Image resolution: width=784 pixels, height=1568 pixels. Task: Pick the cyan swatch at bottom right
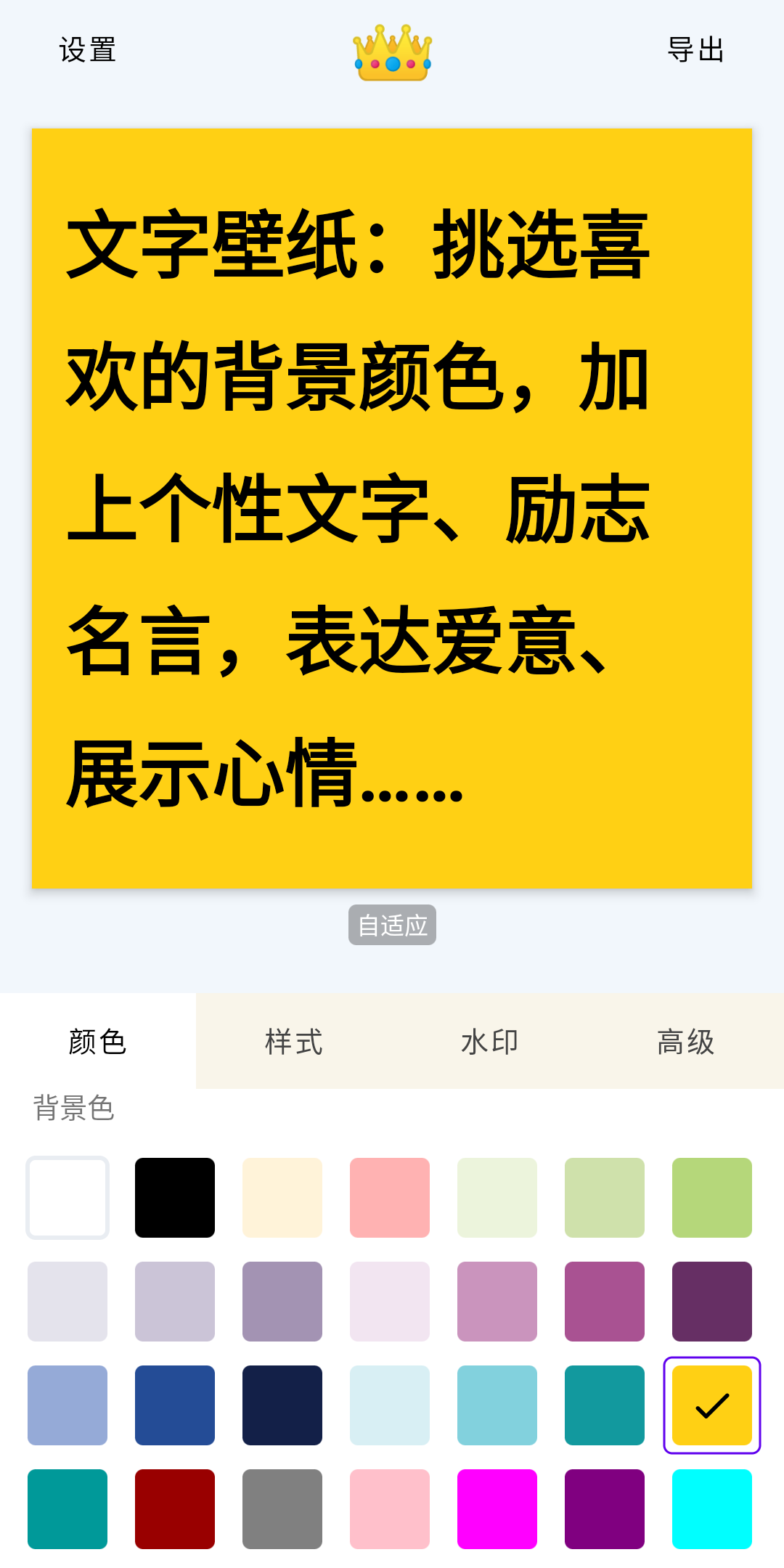(x=712, y=1510)
